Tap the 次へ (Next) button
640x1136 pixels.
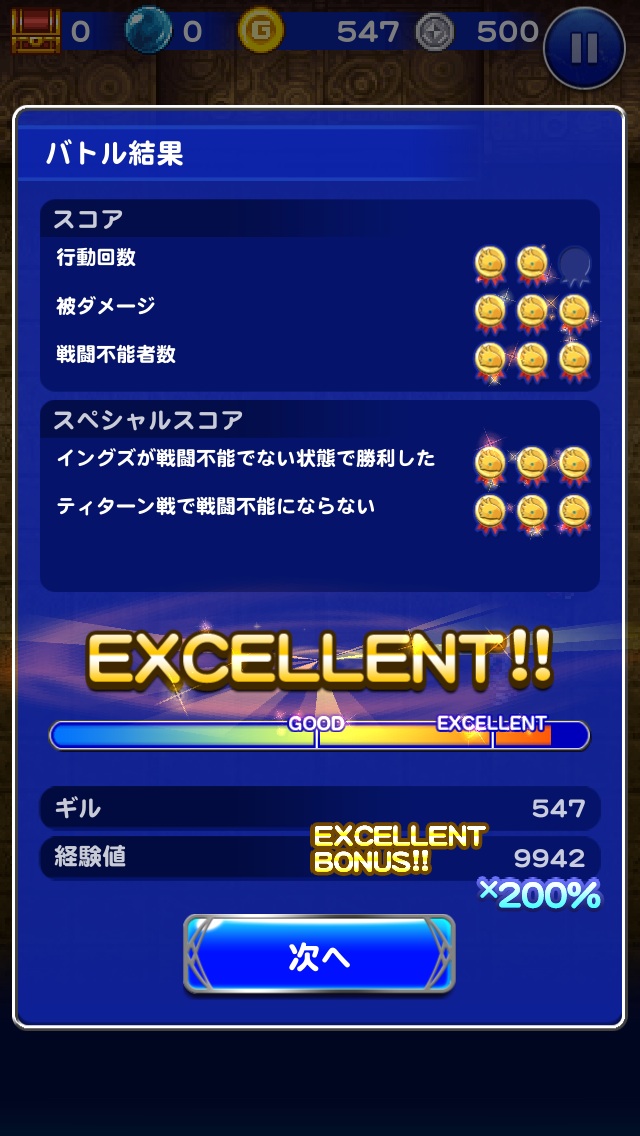click(319, 955)
